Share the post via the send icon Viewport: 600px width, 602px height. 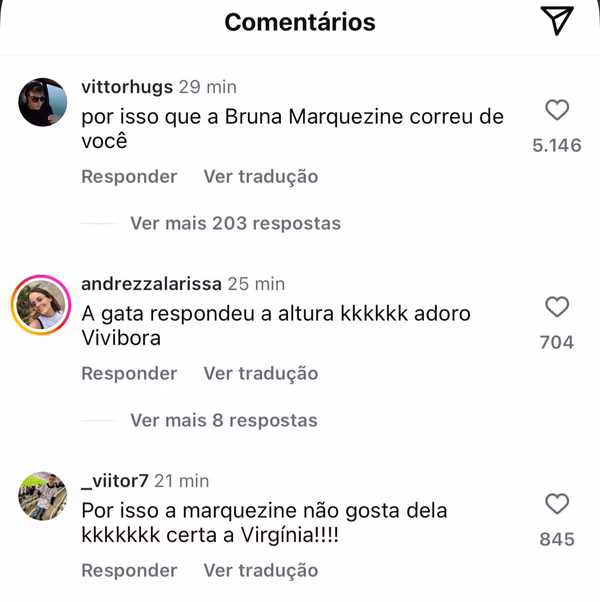(x=557, y=21)
